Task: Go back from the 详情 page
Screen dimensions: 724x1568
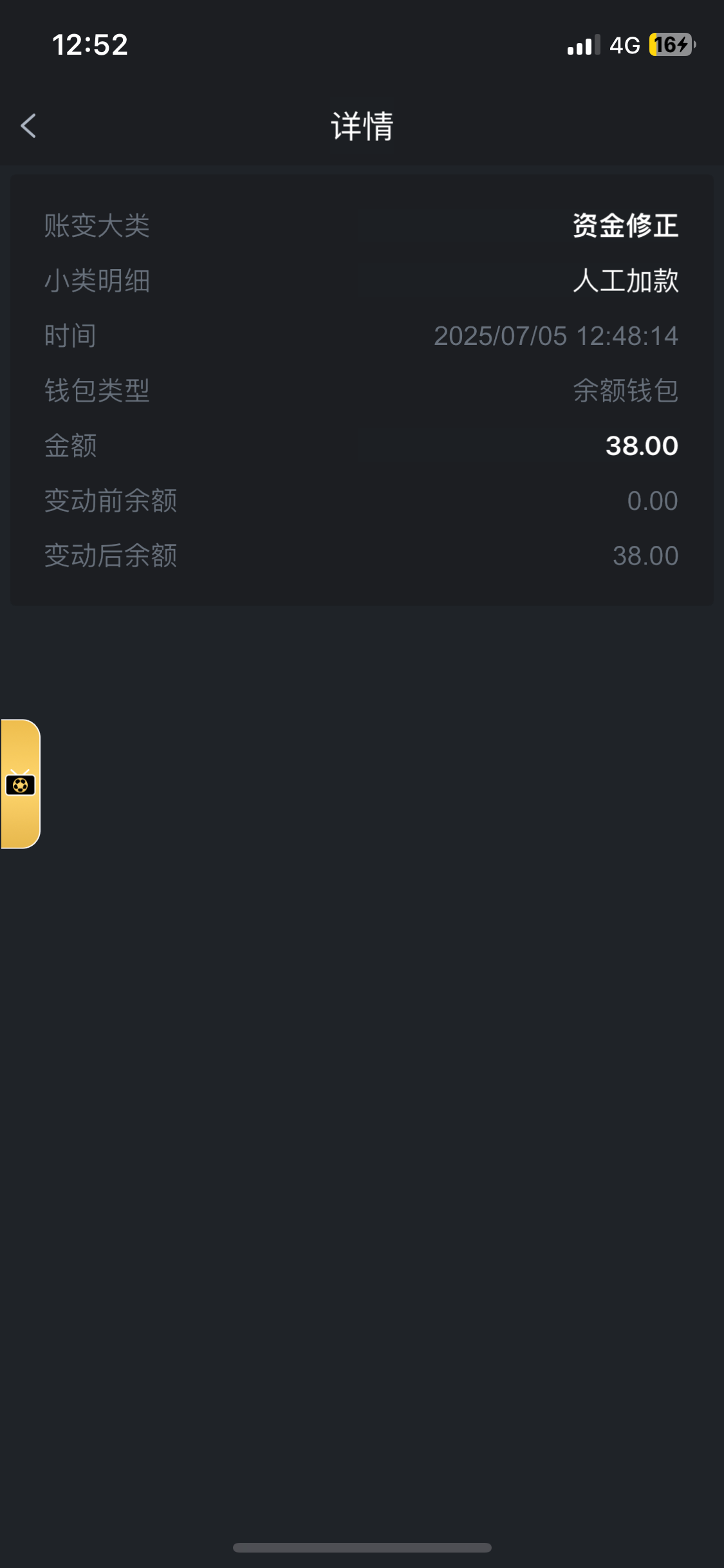Action: click(x=28, y=126)
